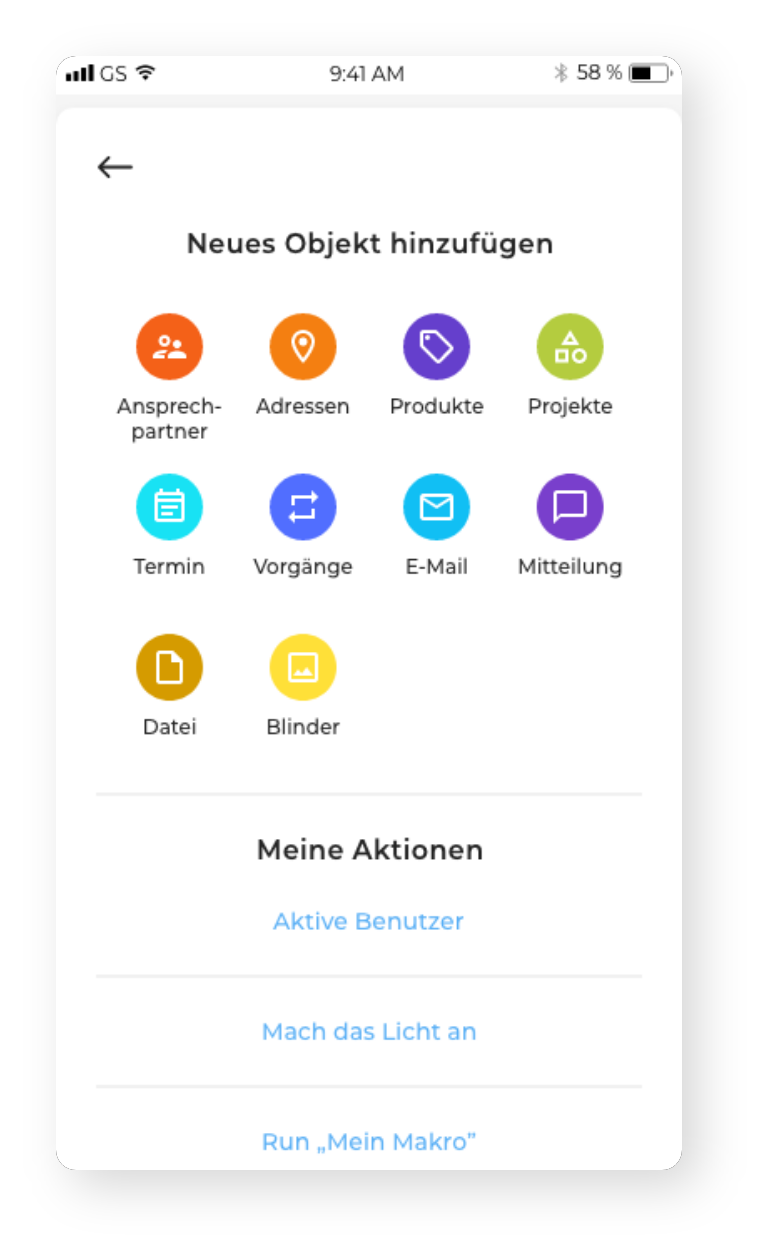Screen dimensions: 770x1258
Task: Go back using the arrow icon
Action: pyautogui.click(x=115, y=167)
